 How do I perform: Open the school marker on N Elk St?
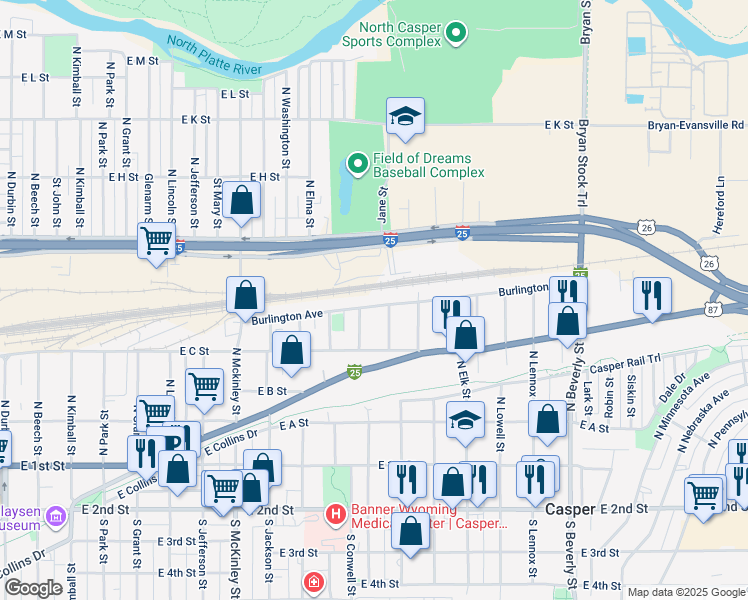coord(465,420)
